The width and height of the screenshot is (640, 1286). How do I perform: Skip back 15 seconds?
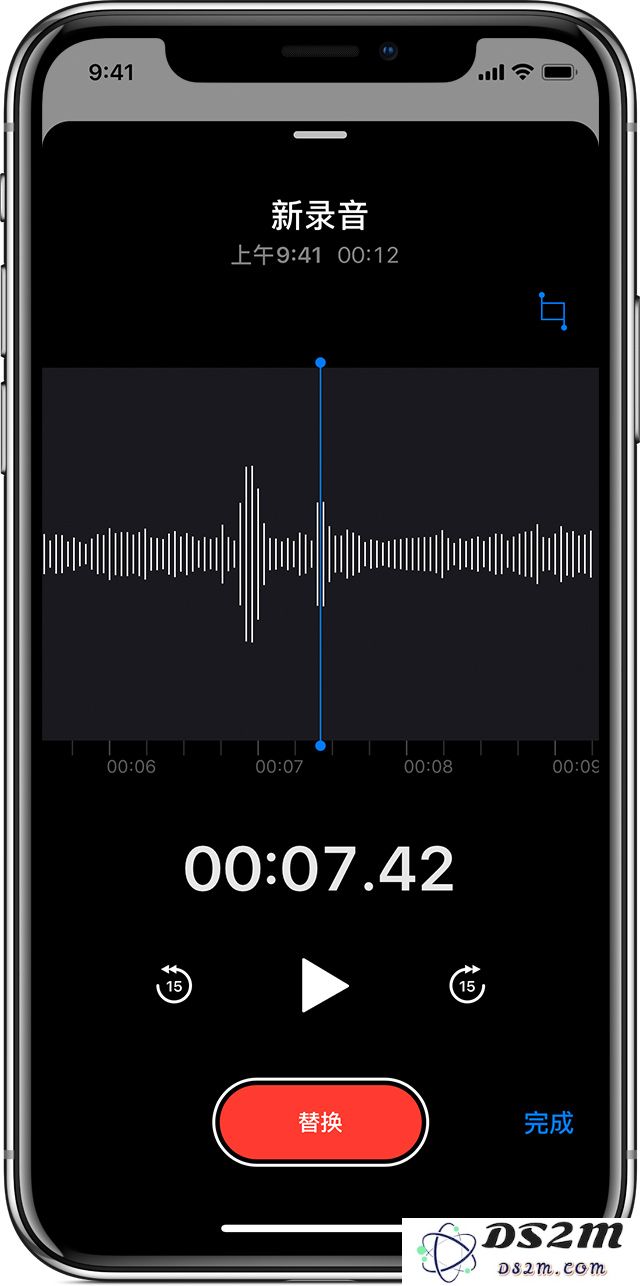[174, 984]
